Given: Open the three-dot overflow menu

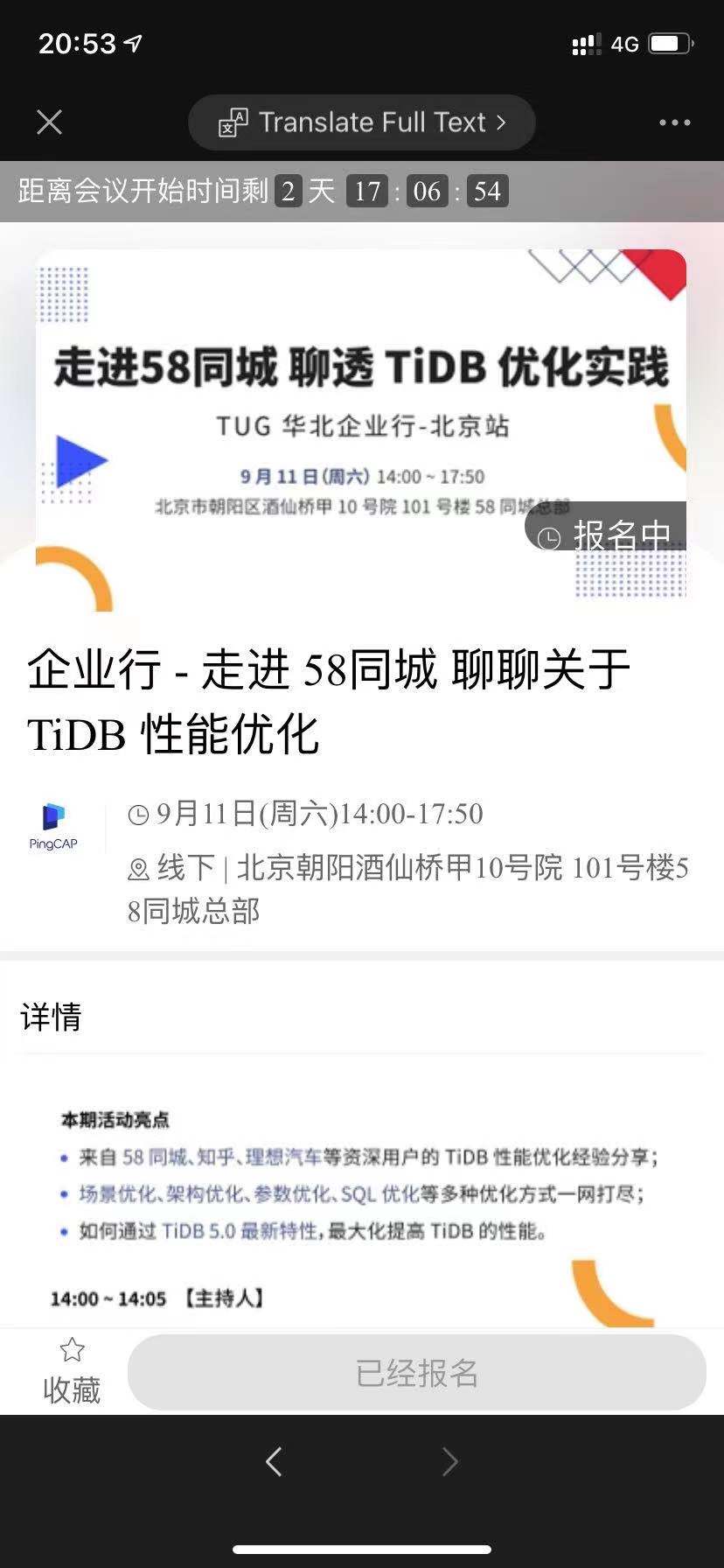Looking at the screenshot, I should (x=674, y=122).
